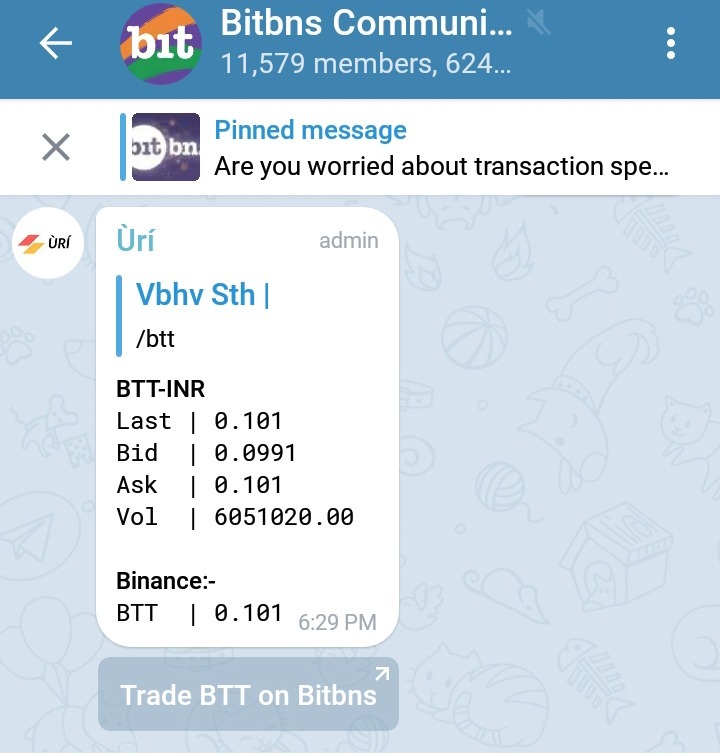Open sender name Ùrí in the message

coord(136,241)
